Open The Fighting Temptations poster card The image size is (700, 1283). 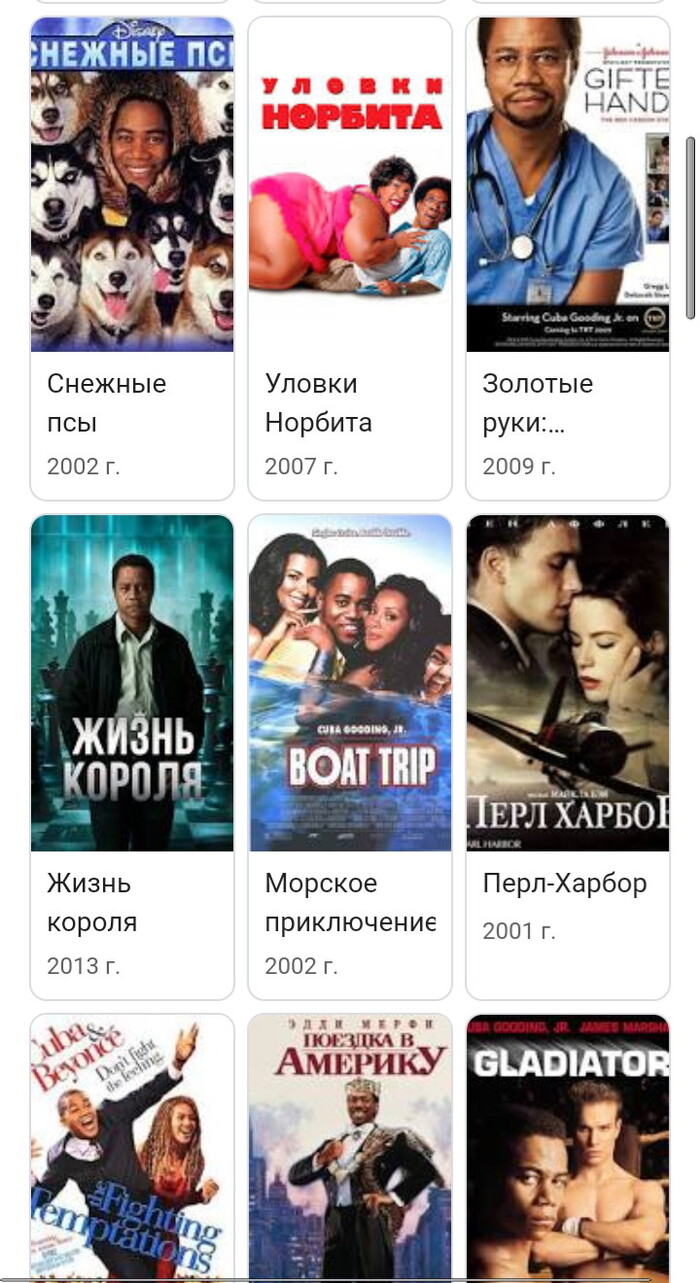[132, 1148]
